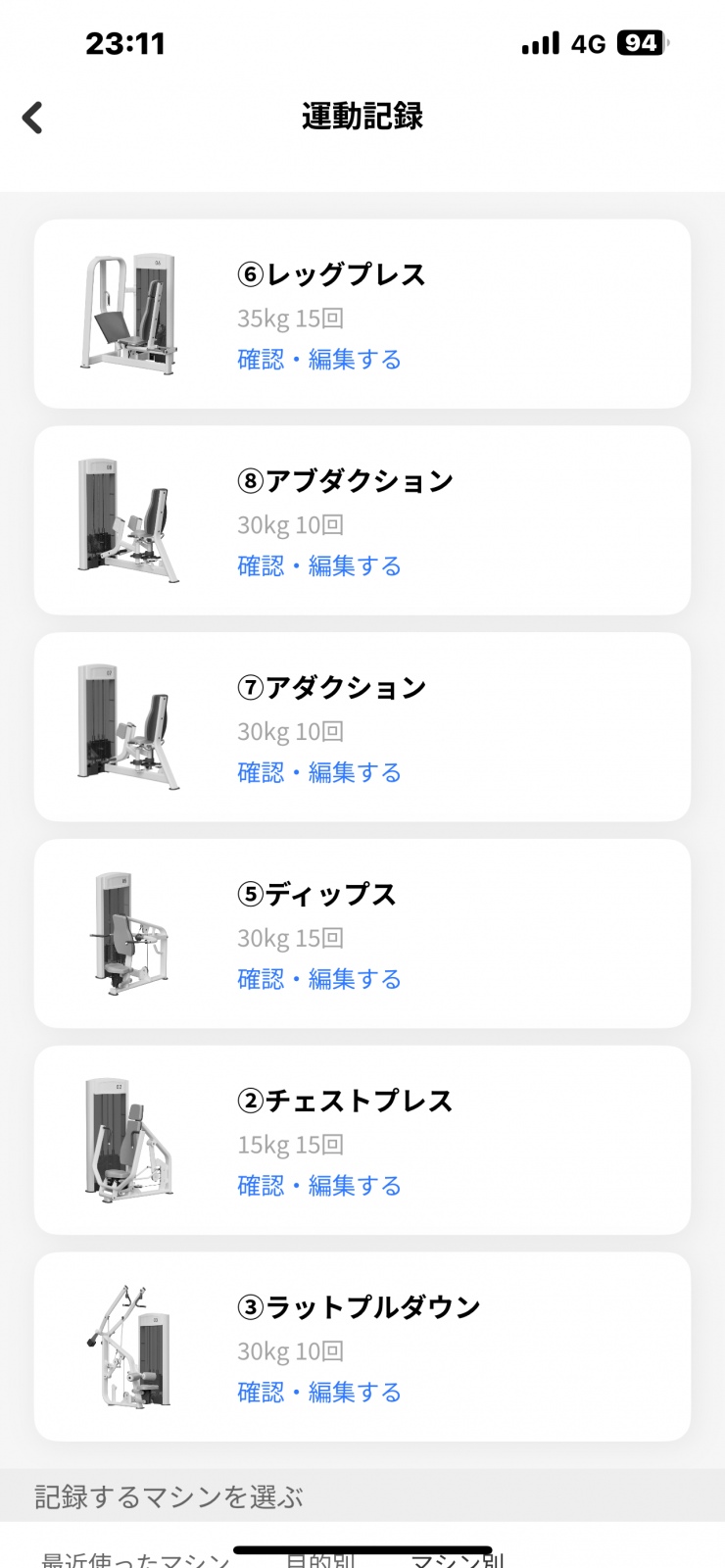Edit the ②チェストプレス 15kg record

pyautogui.click(x=319, y=1186)
